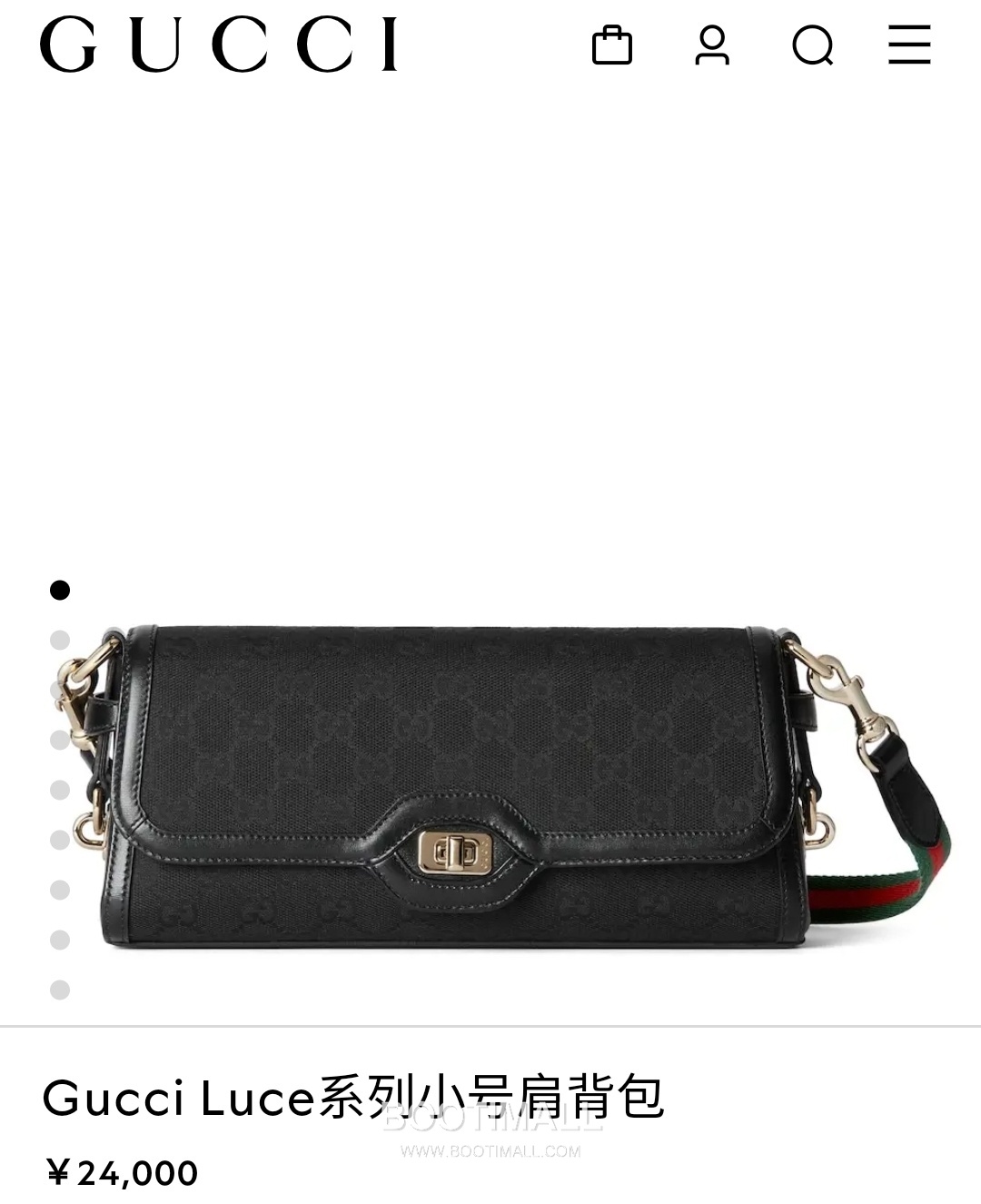
Task: Tap the bag photo to enlarge it
Action: tap(454, 781)
